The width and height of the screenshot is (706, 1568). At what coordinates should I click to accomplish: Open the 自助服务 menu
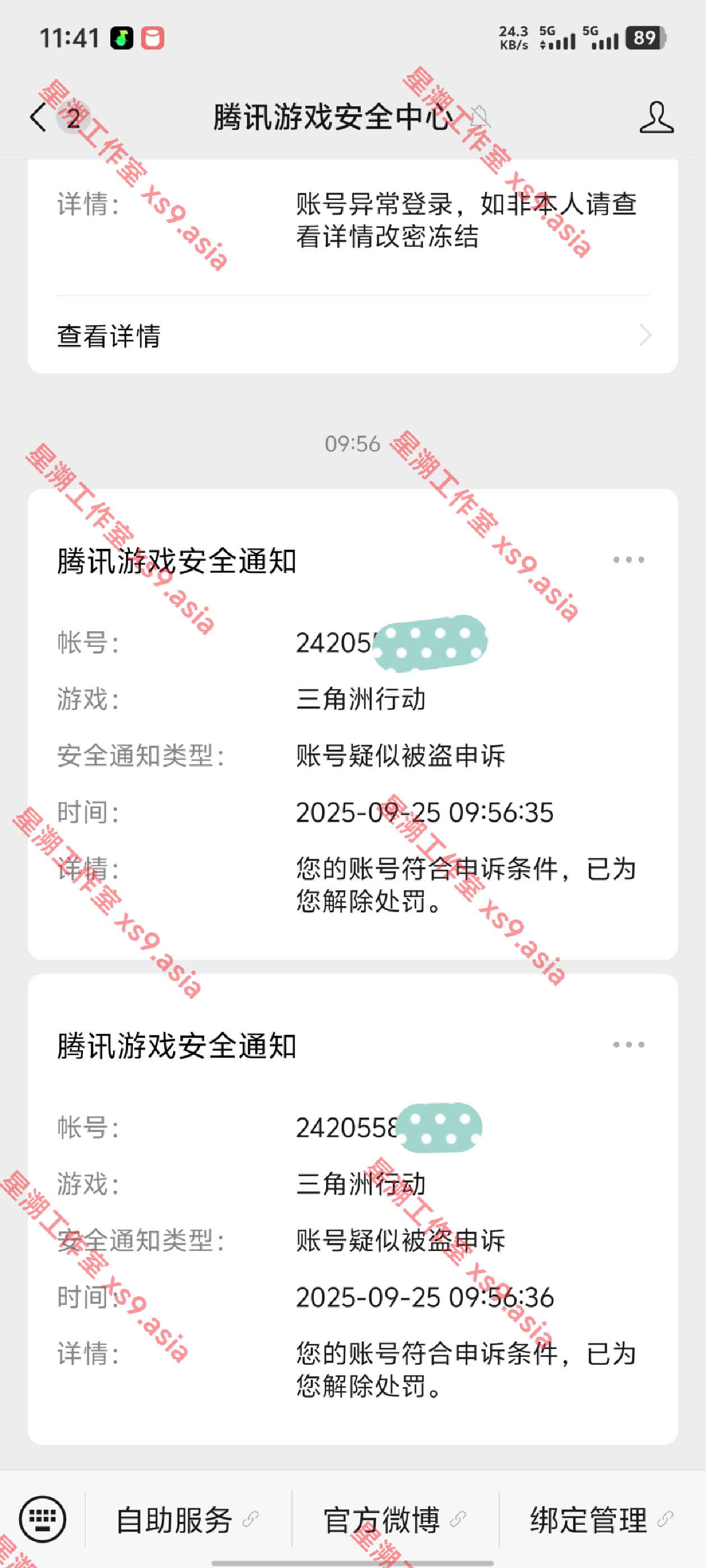click(188, 1520)
